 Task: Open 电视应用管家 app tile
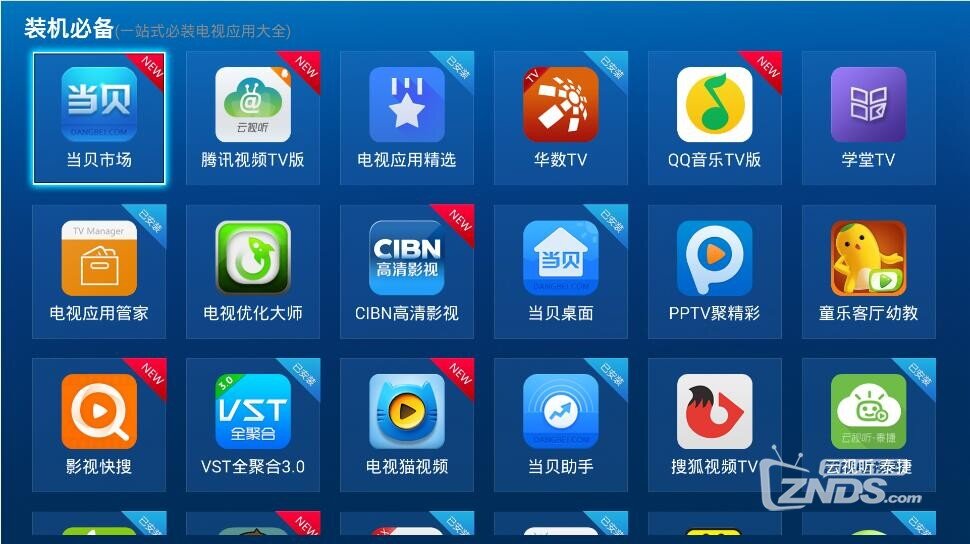click(x=99, y=271)
